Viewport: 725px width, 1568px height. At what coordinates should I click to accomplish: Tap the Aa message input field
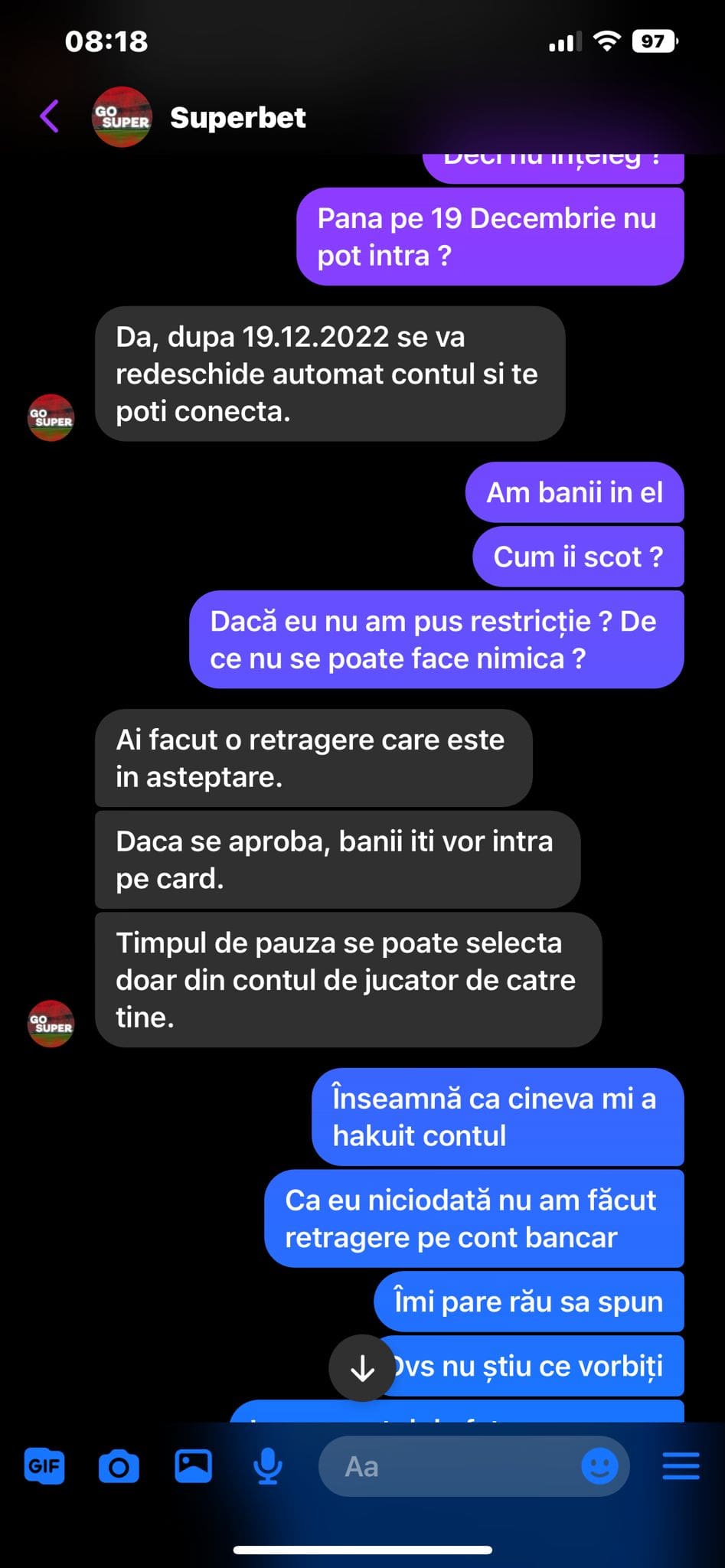pyautogui.click(x=452, y=1466)
